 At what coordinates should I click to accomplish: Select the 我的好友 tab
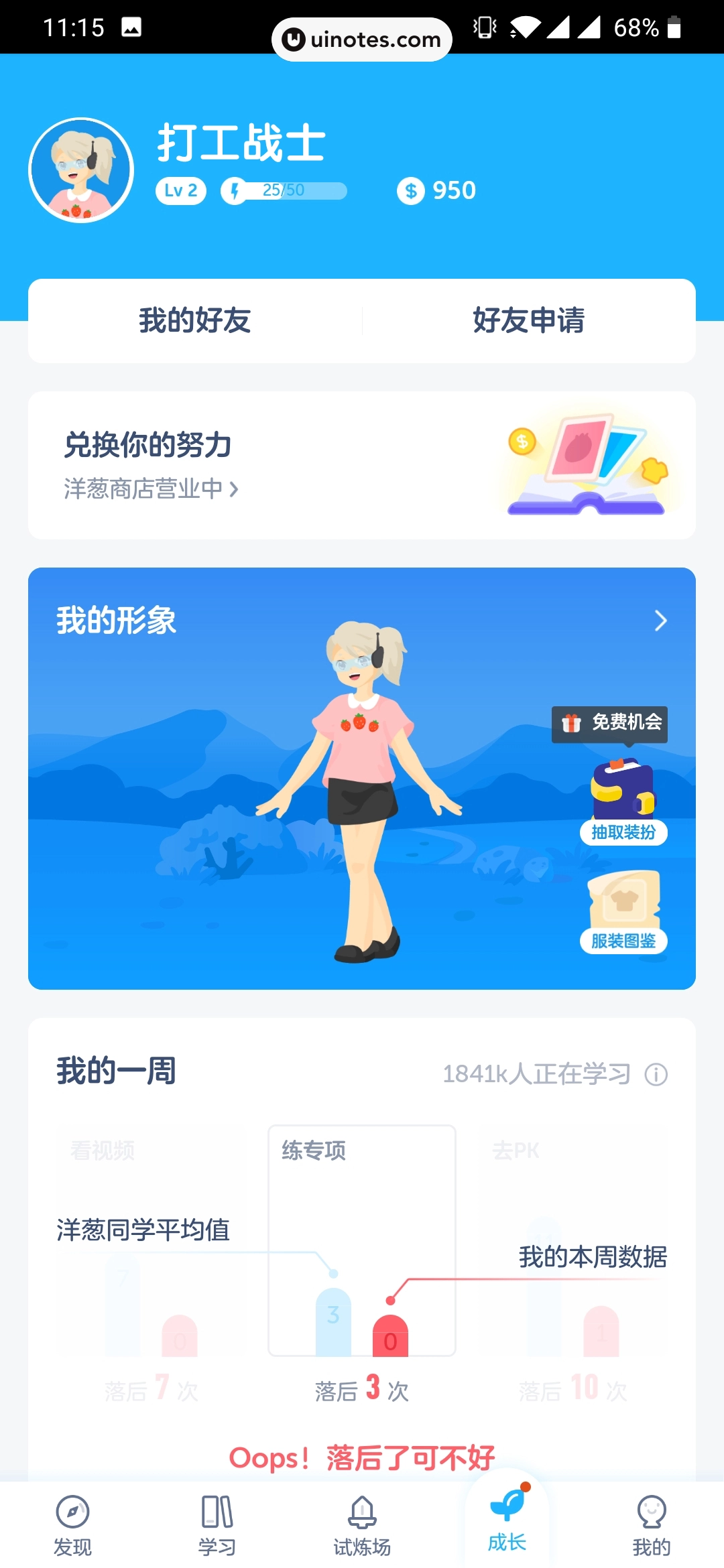point(196,320)
